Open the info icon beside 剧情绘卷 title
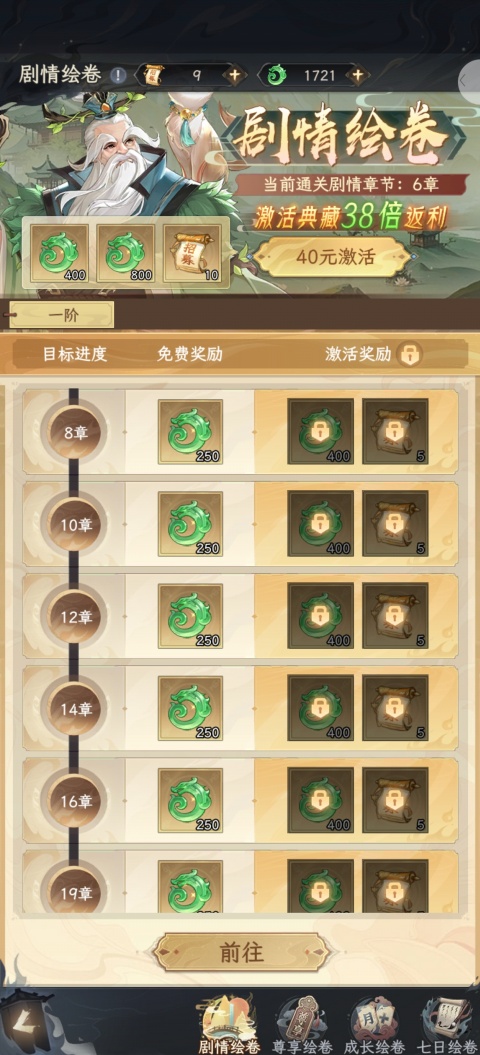The width and height of the screenshot is (480, 1055). (118, 75)
